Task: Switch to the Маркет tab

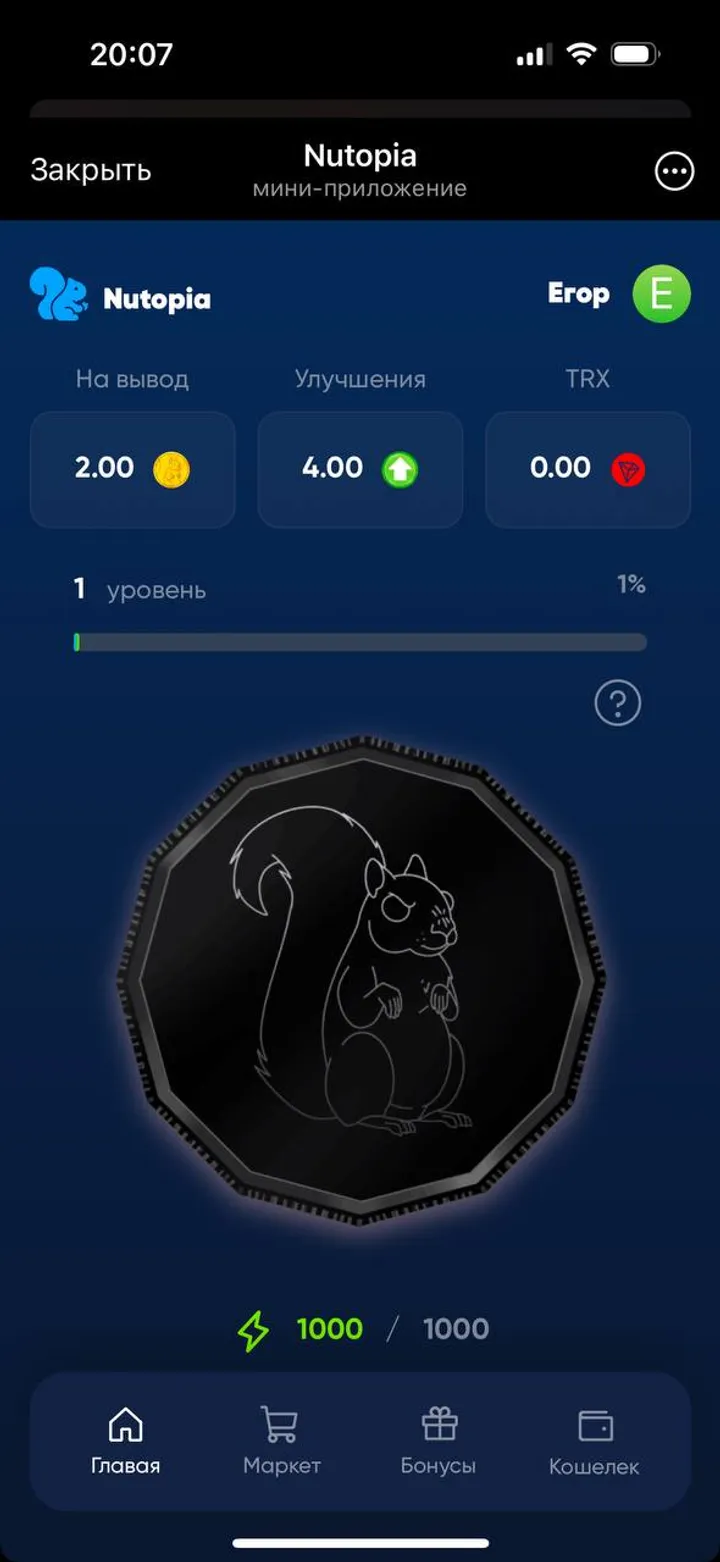Action: point(282,1440)
